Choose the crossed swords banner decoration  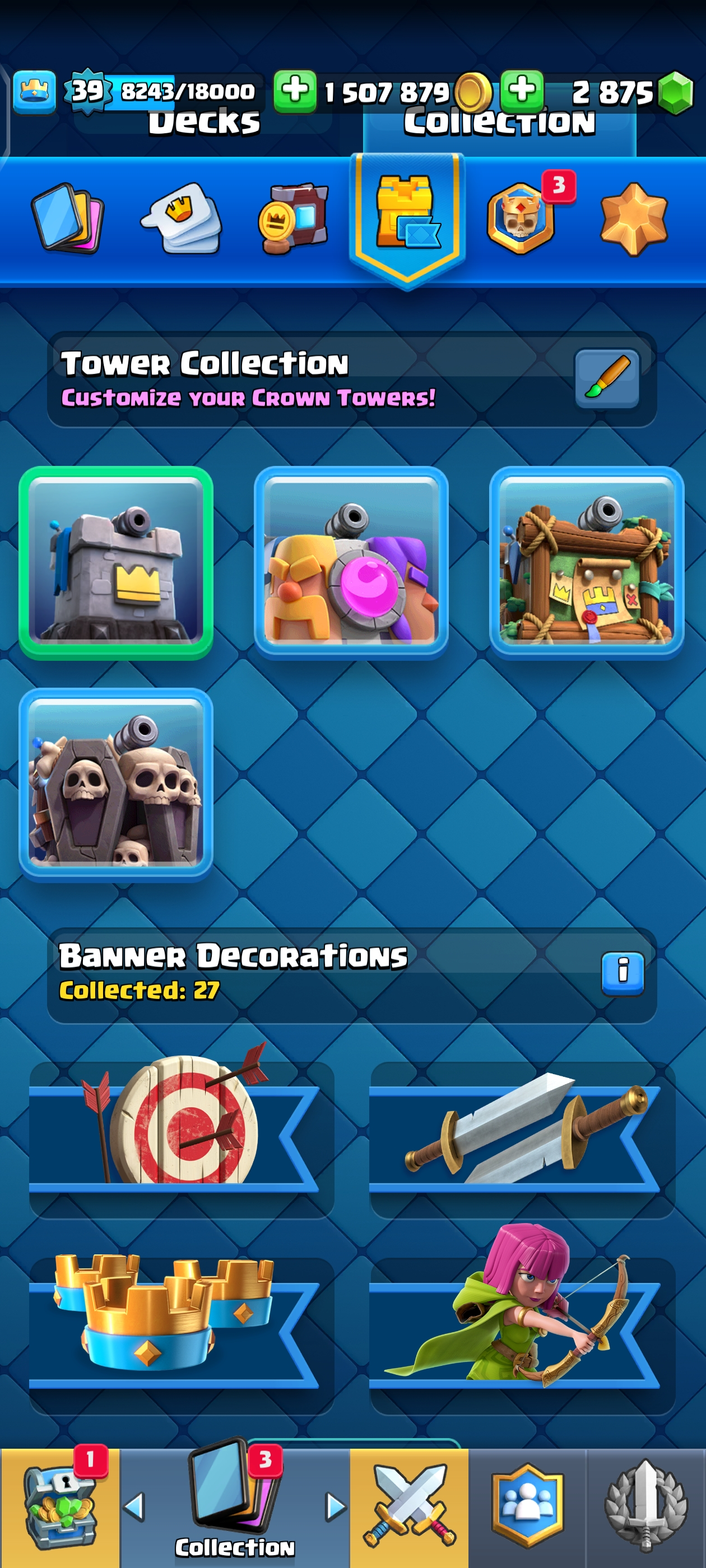(522, 1138)
